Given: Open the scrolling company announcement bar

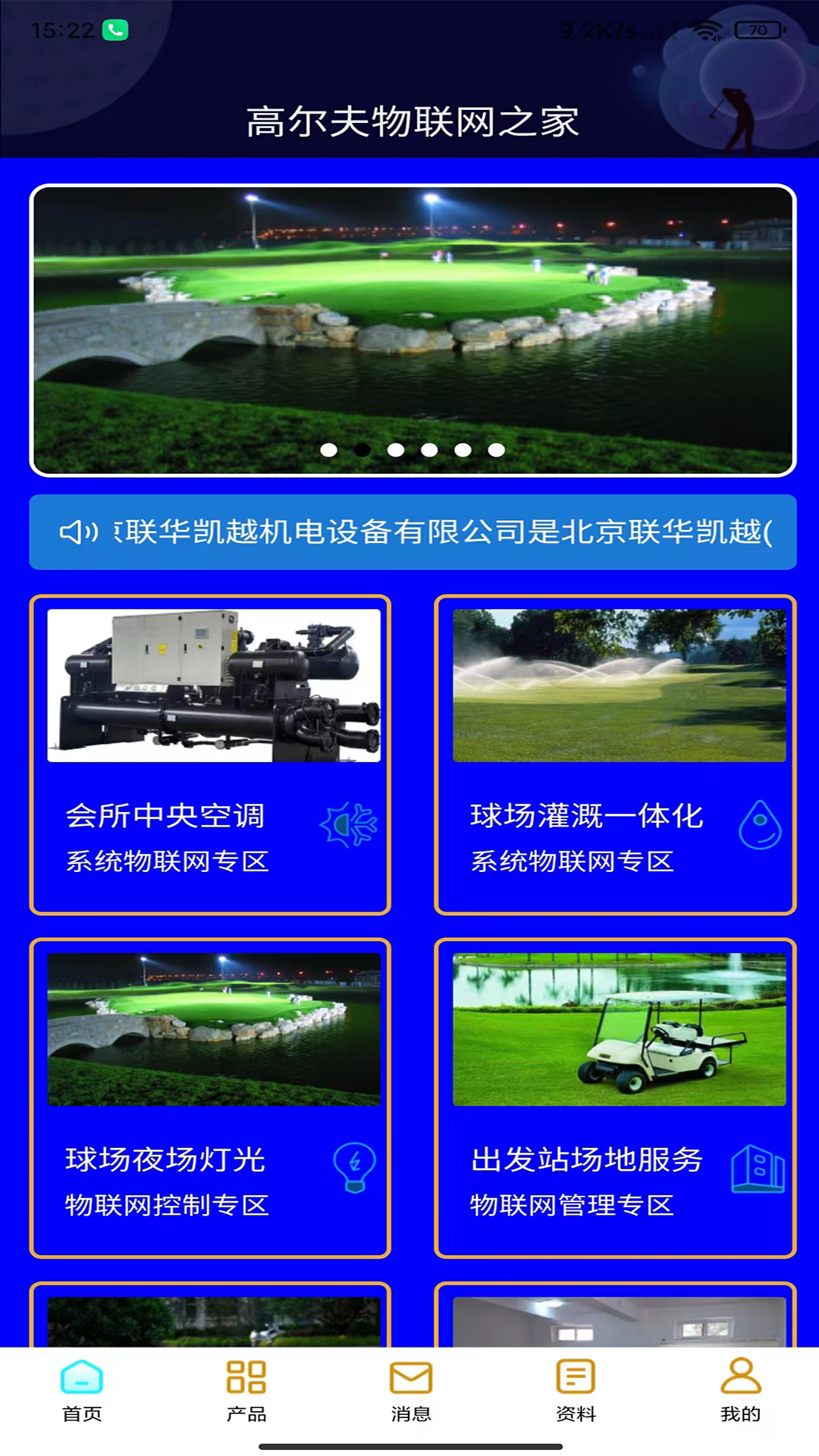Looking at the screenshot, I should coord(413,532).
